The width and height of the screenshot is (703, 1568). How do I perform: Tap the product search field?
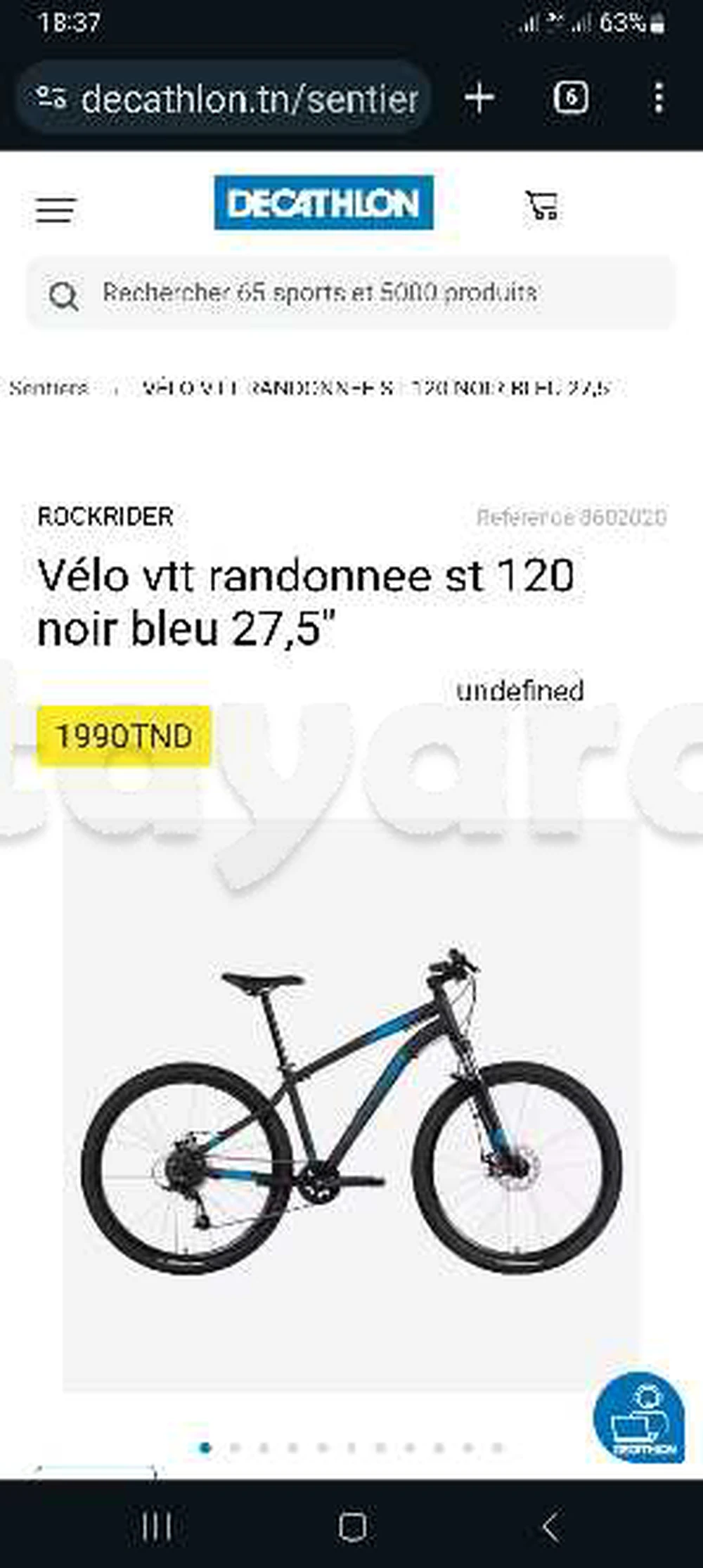tap(351, 293)
